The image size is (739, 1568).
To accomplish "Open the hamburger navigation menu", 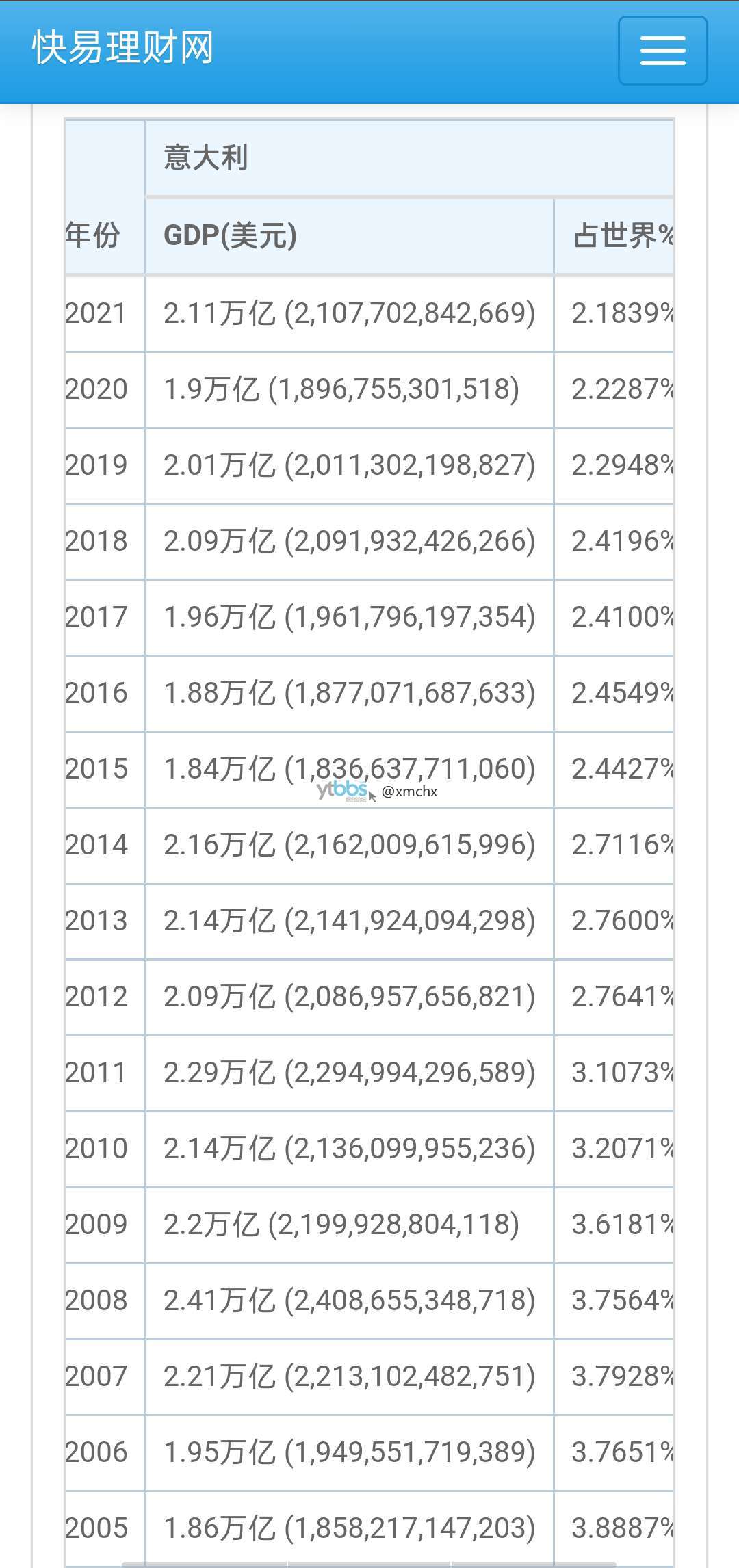I will pyautogui.click(x=662, y=51).
